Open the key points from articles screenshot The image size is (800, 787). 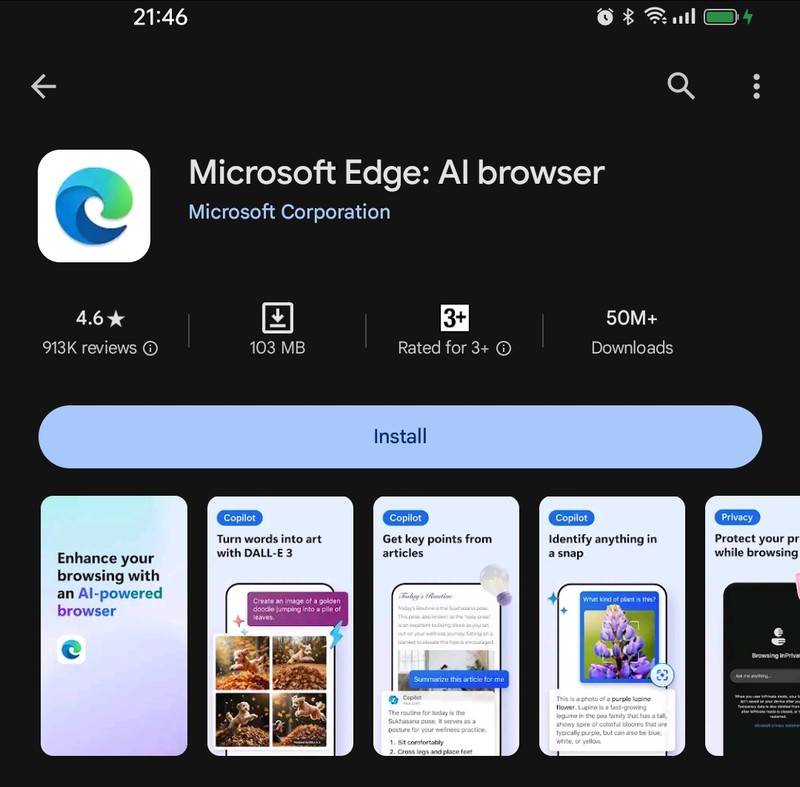446,625
